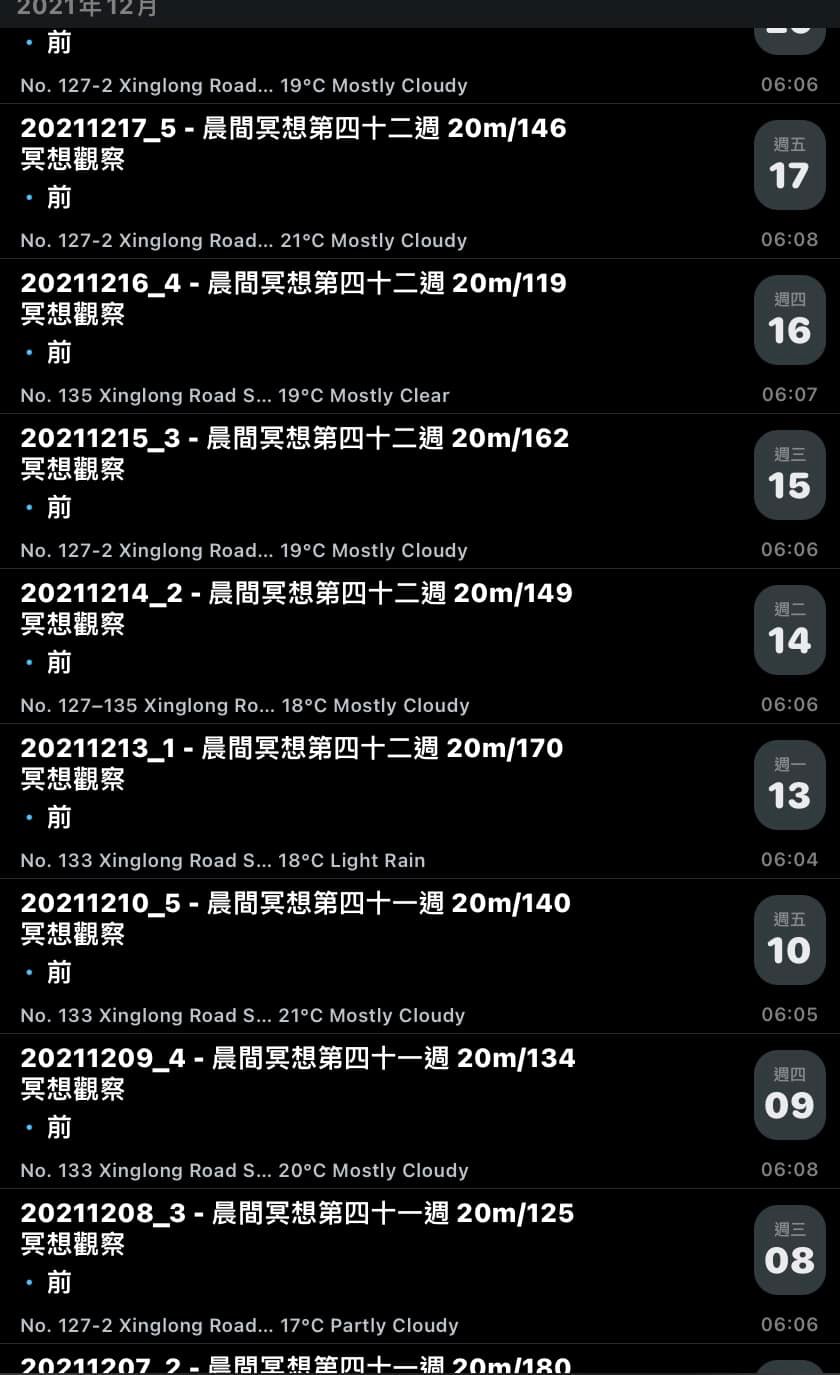Viewport: 840px width, 1375px height.
Task: Open entry 20211208_3 晨間冥想第四十一週
Action: click(298, 1214)
